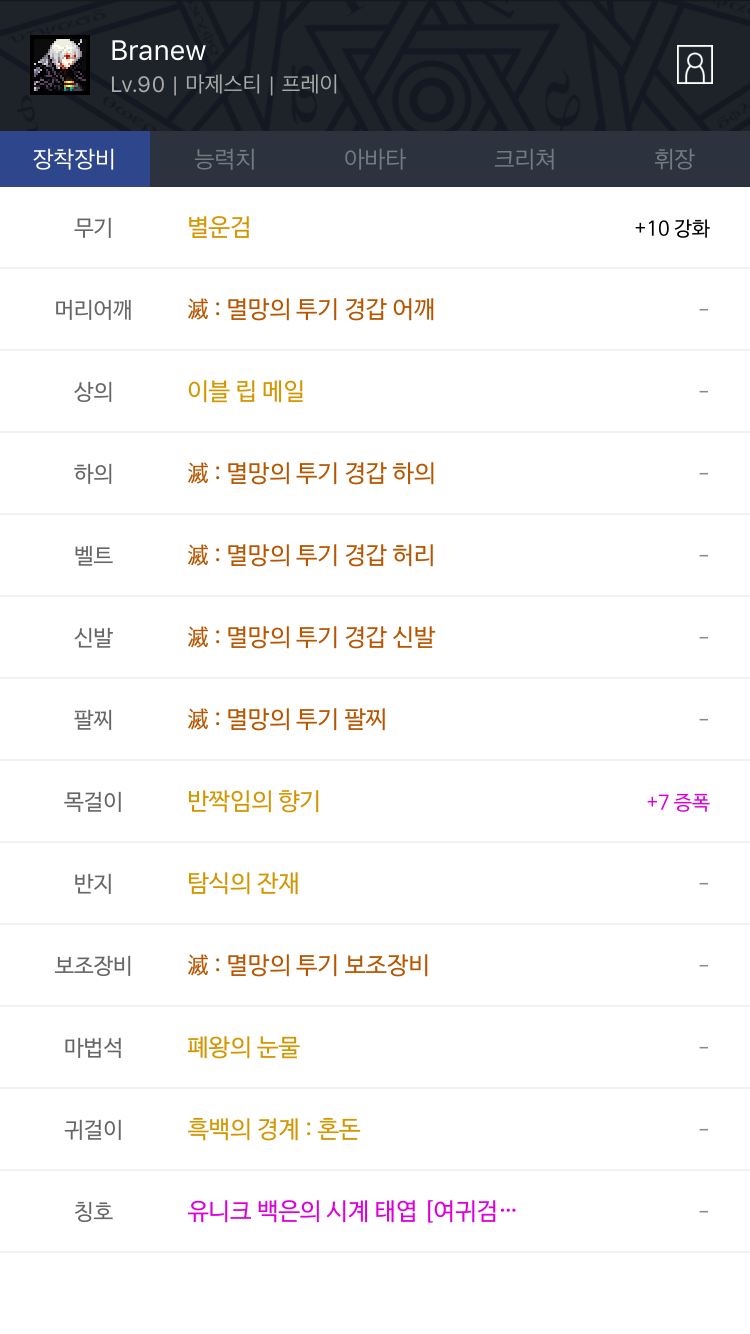The width and height of the screenshot is (750, 1334).
Task: Open the 탐식의 잔재 ring item
Action: (x=243, y=883)
